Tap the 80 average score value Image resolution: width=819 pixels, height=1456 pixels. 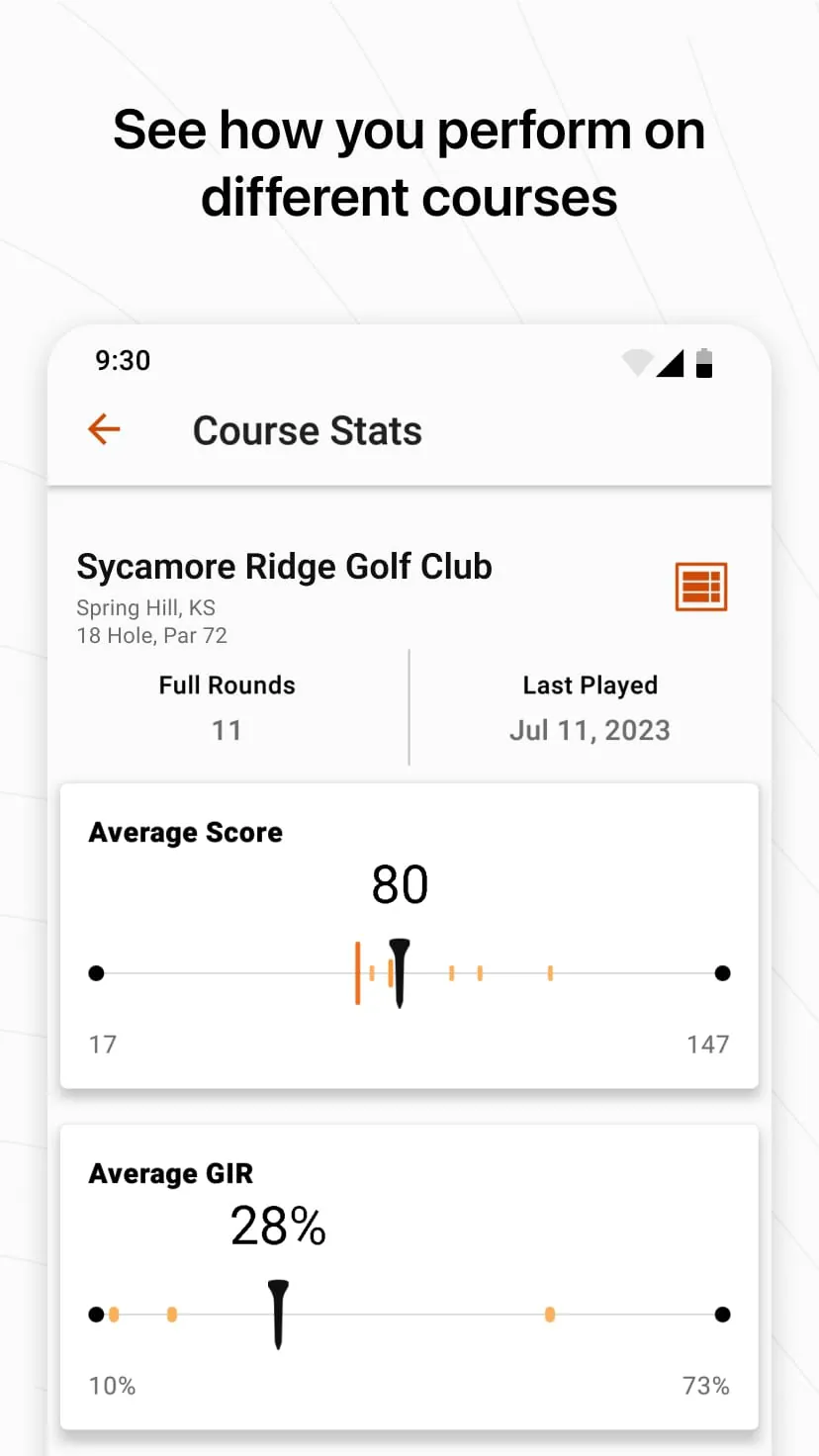tap(400, 883)
